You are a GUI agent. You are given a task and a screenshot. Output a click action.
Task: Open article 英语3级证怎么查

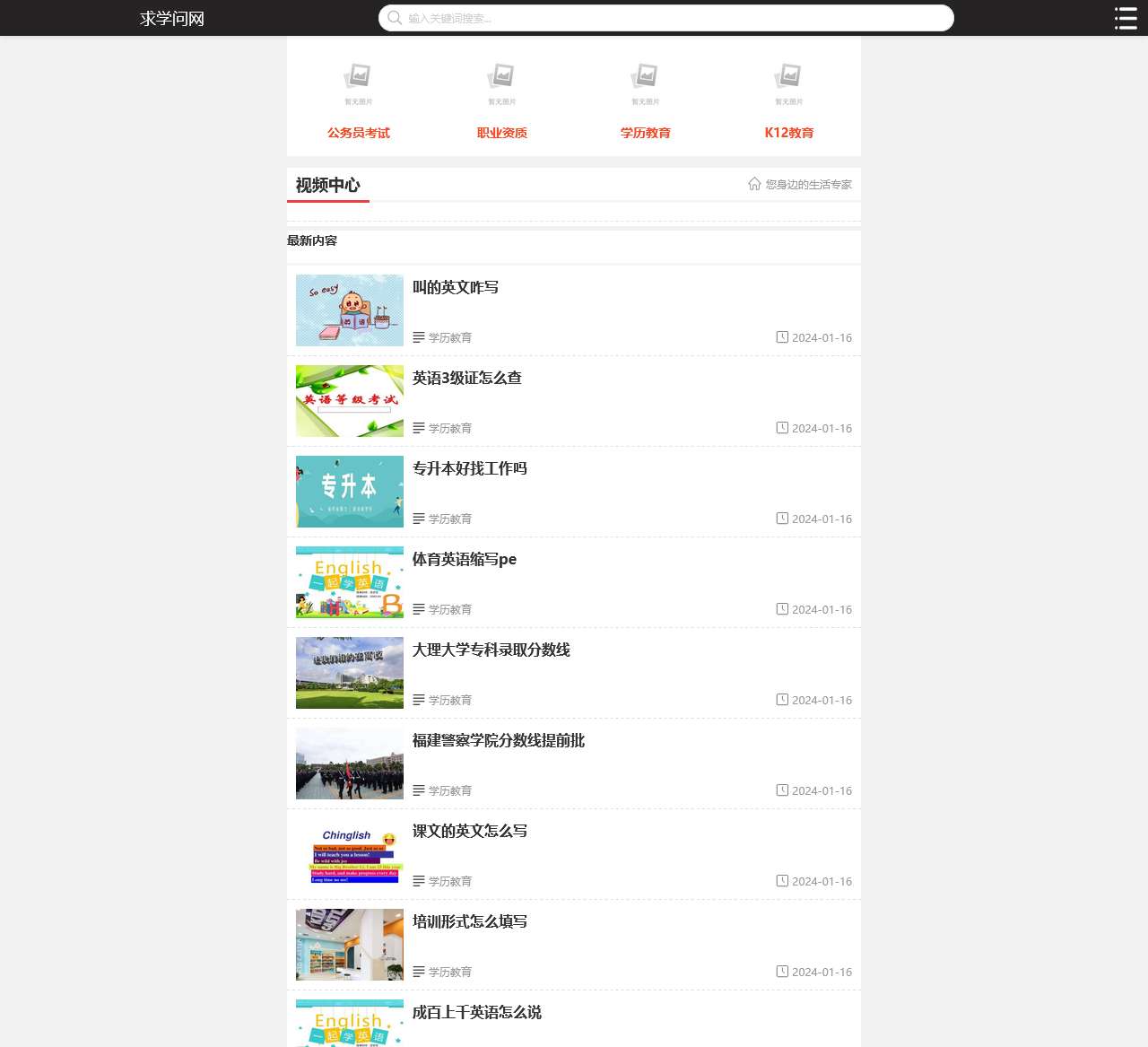[x=466, y=378]
